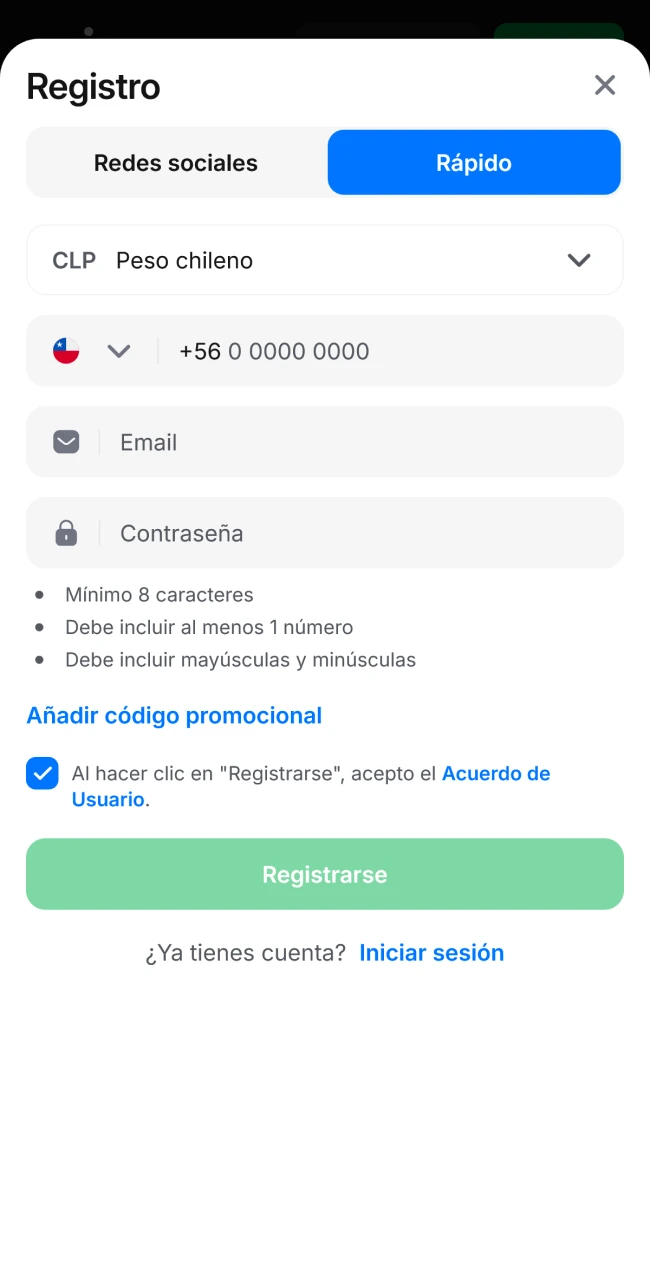This screenshot has height=1280, width=650.
Task: Go to Iniciar sesión
Action: click(431, 953)
